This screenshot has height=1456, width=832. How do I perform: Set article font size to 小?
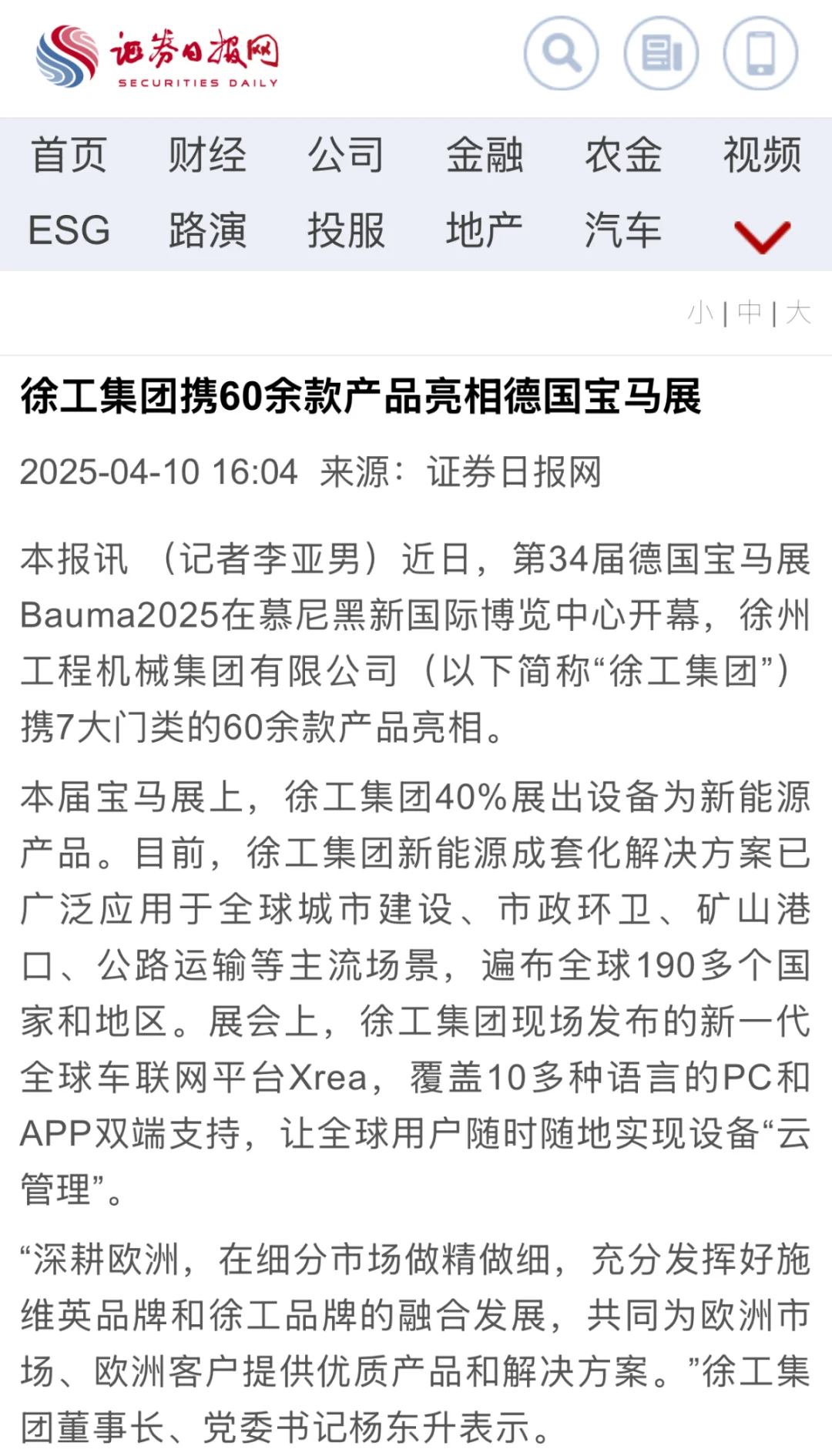(x=701, y=313)
